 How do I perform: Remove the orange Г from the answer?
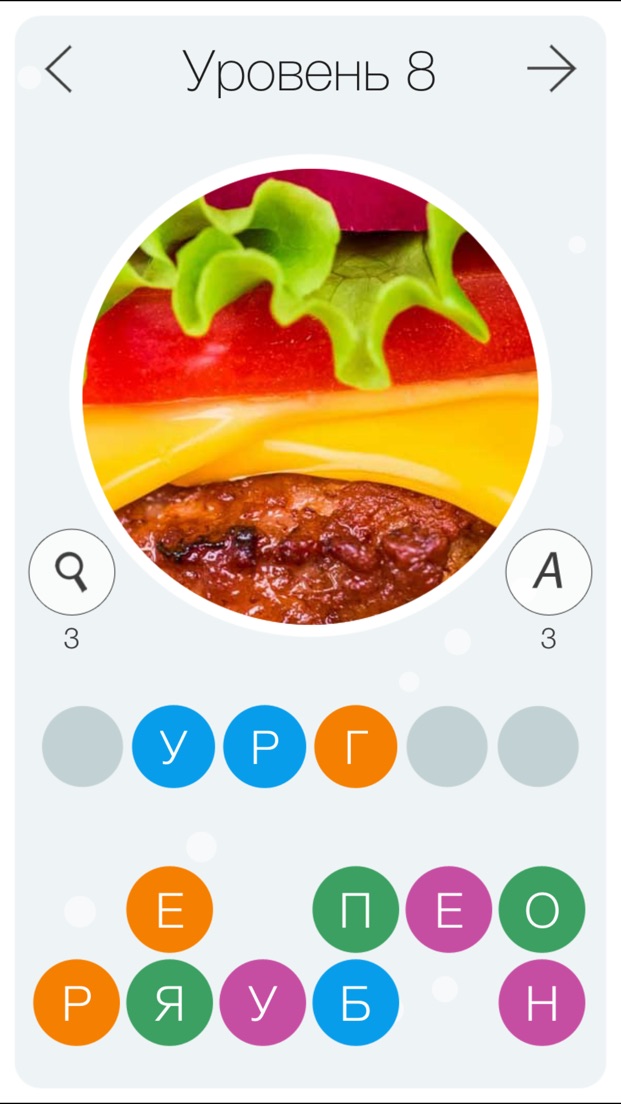pos(355,747)
